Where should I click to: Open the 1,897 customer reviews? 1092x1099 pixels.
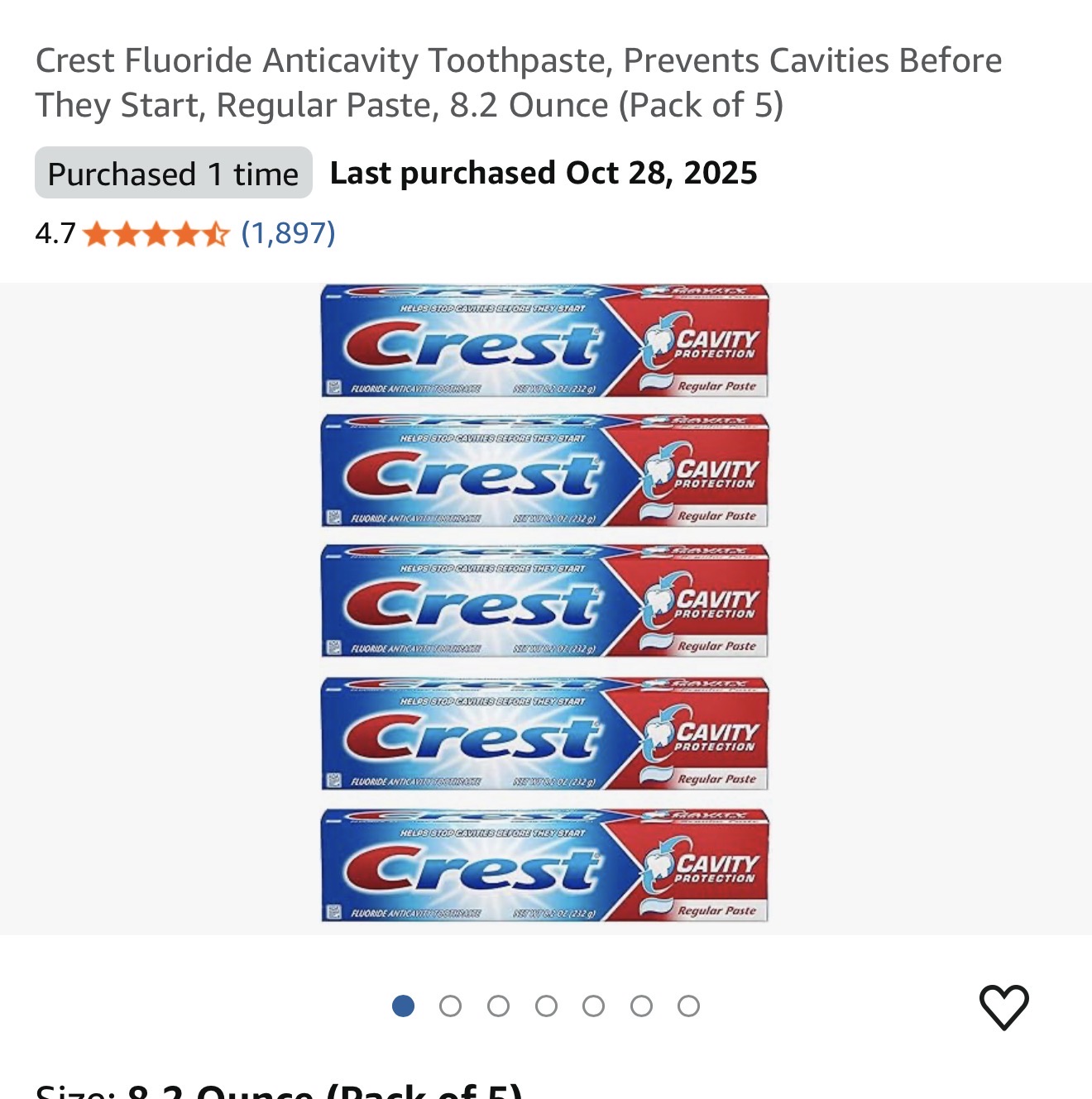[x=288, y=233]
